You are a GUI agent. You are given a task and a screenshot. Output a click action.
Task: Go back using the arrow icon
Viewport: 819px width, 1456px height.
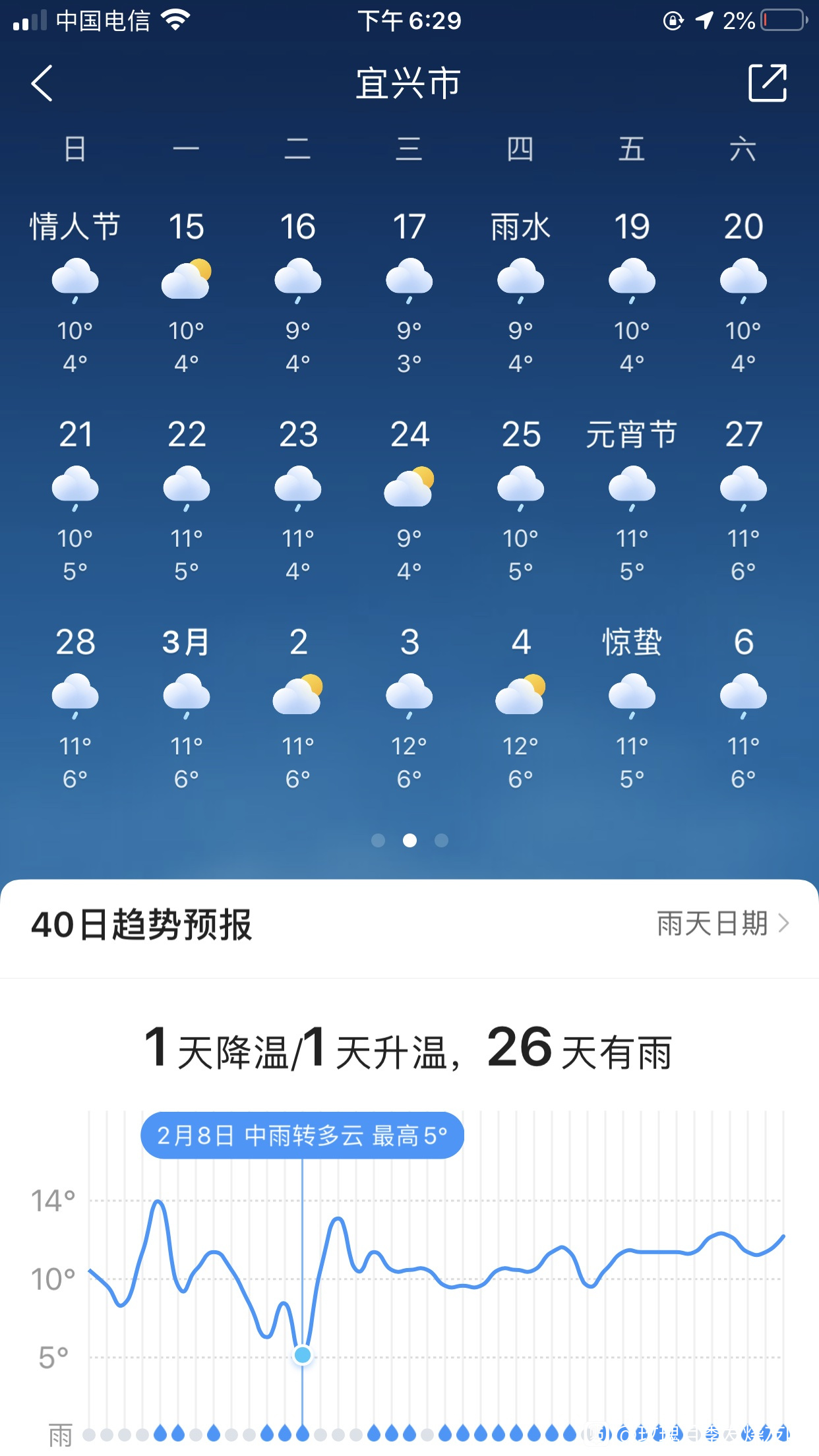coord(42,84)
